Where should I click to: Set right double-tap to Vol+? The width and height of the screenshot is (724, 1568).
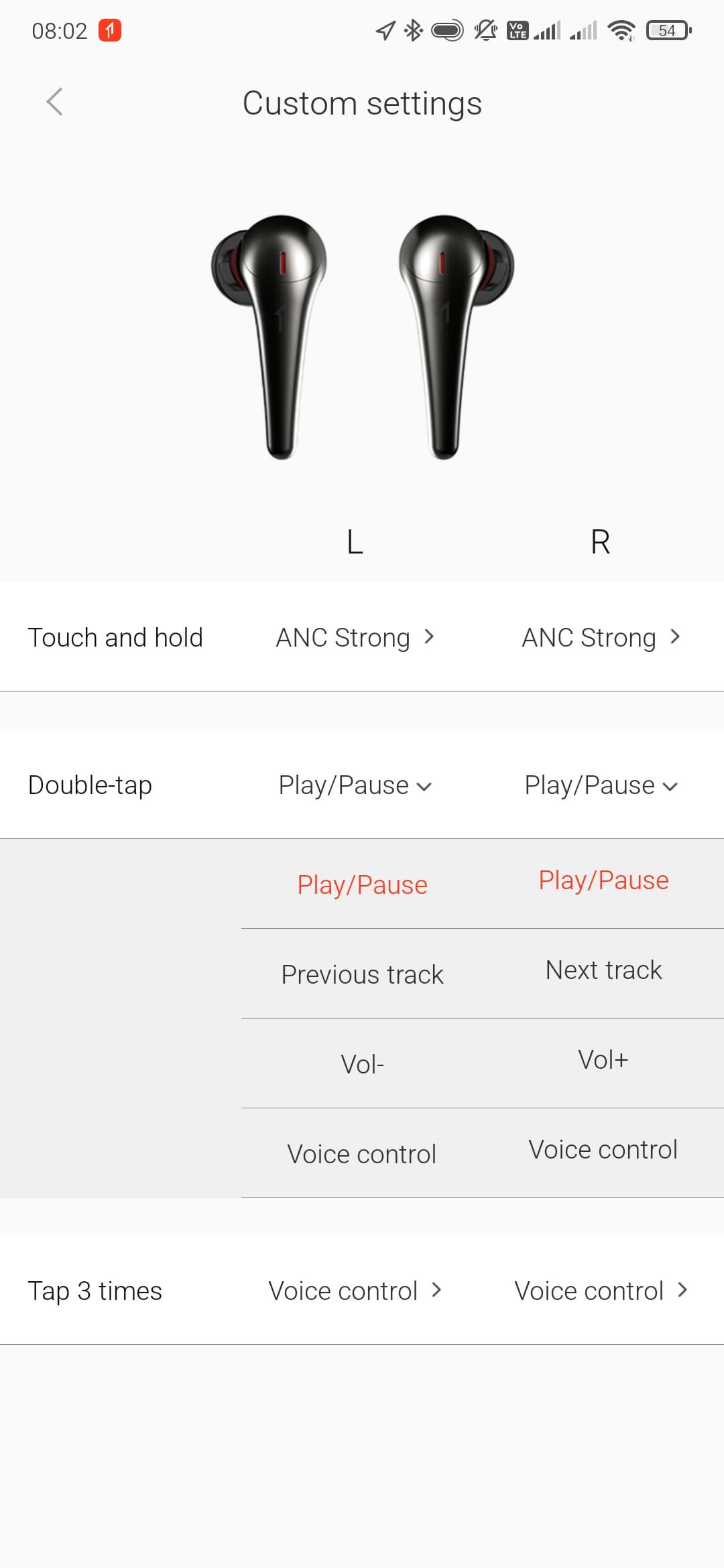(603, 1060)
